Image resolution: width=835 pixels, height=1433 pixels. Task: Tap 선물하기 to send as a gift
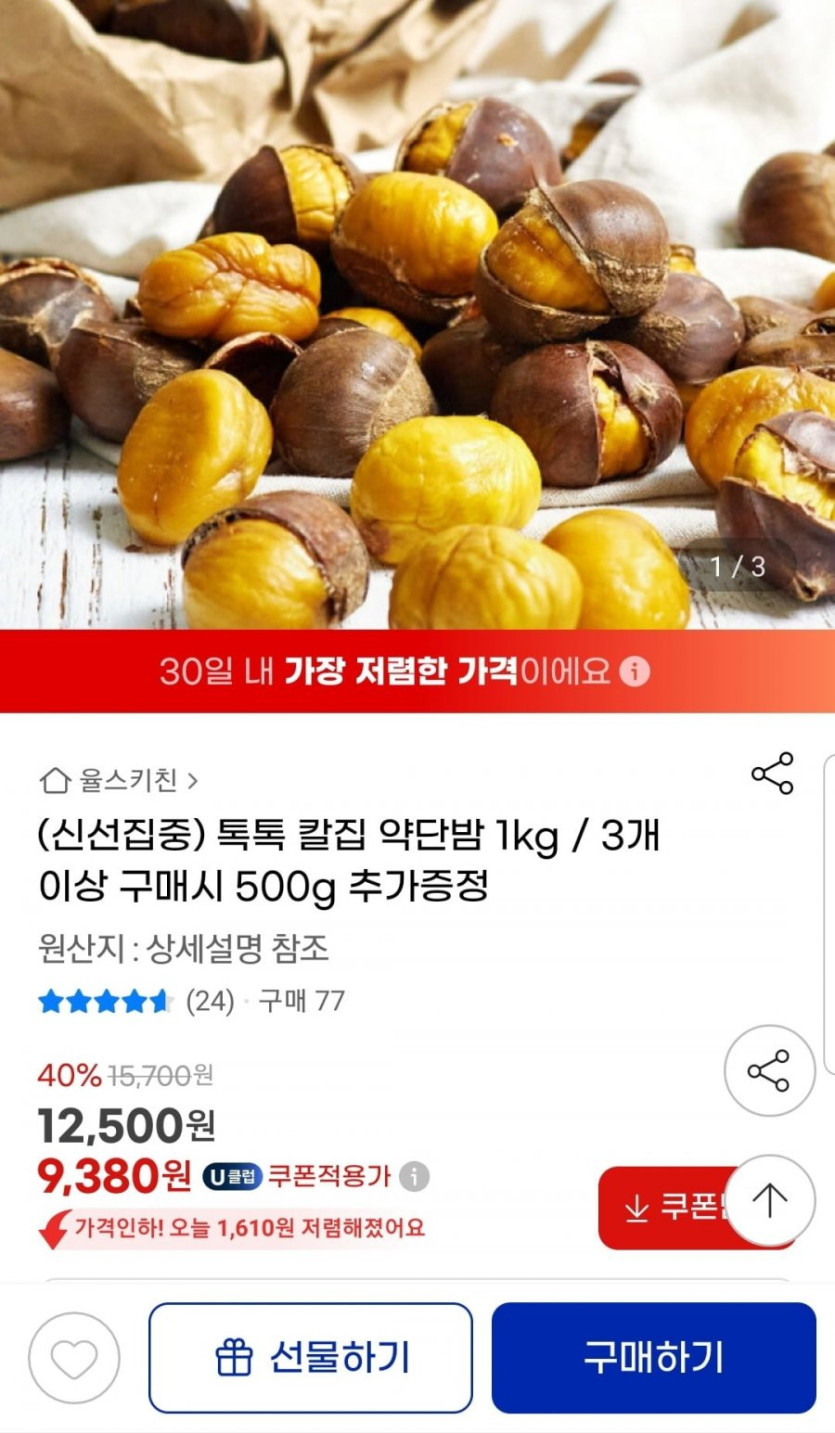(x=311, y=1357)
